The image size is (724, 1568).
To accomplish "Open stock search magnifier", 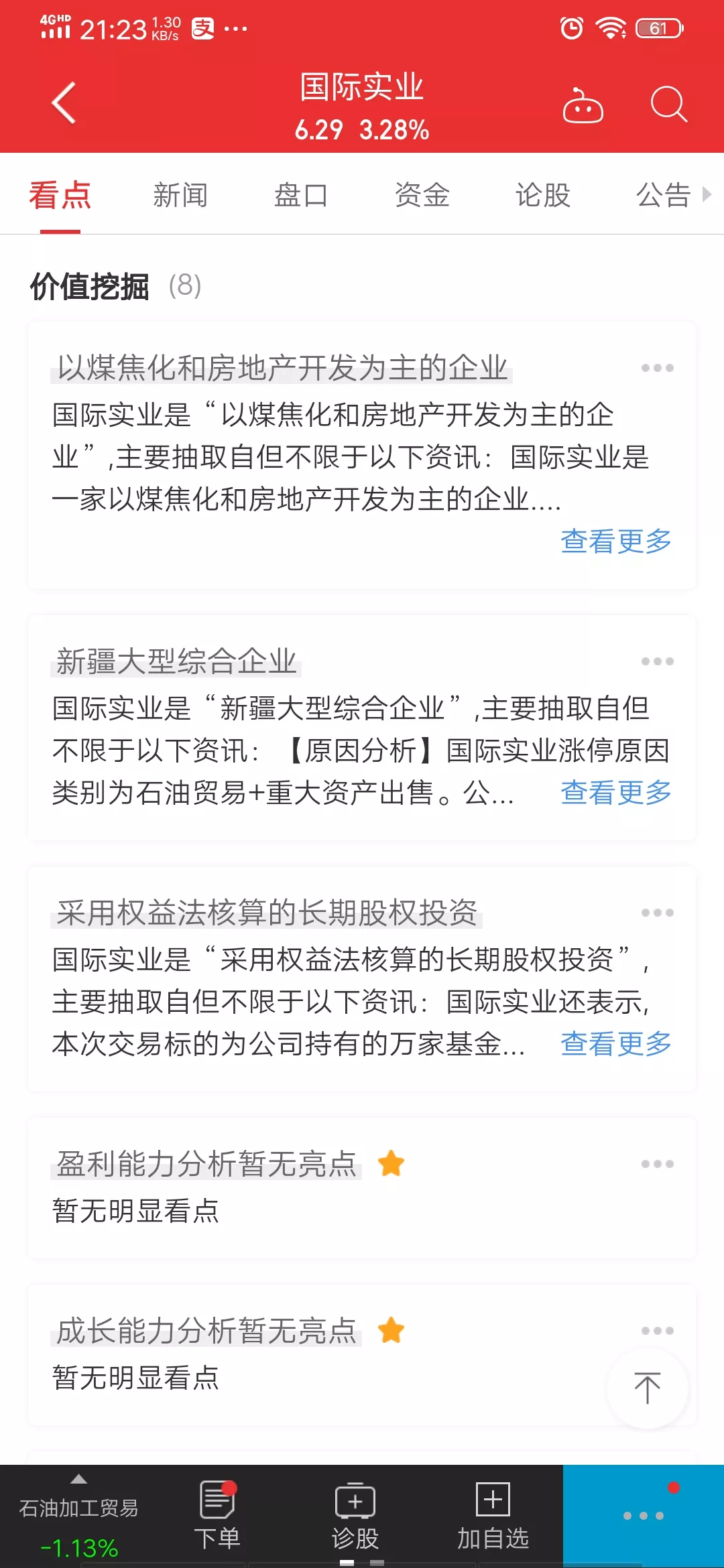I will click(668, 105).
